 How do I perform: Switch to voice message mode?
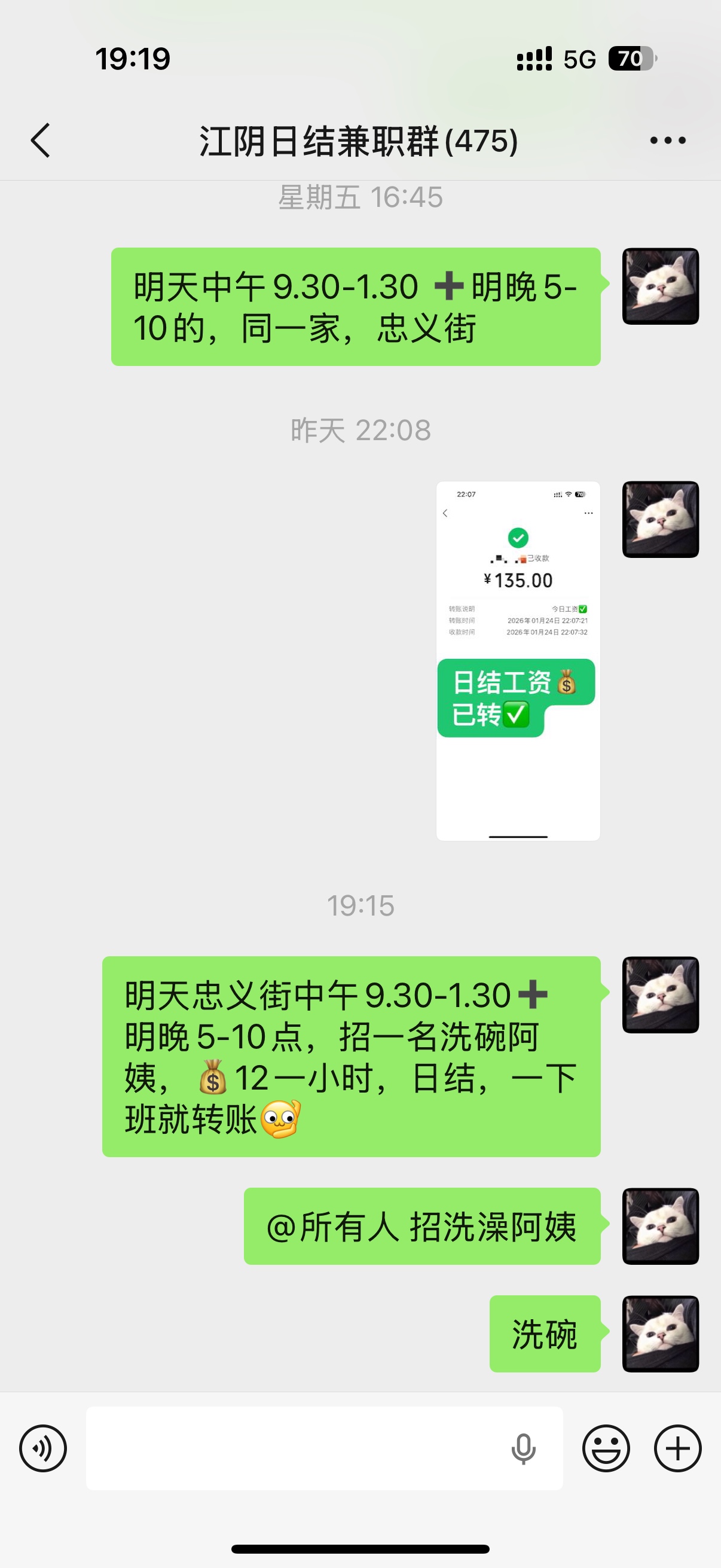coord(42,1448)
